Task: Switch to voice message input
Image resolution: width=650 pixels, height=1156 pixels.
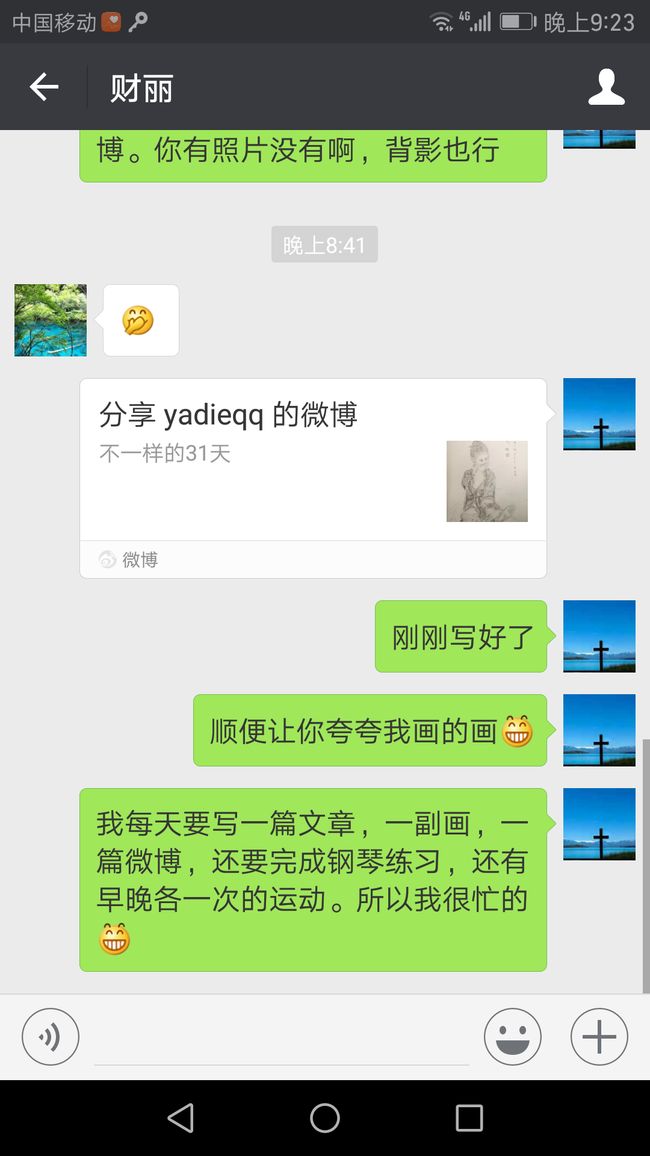Action: (50, 1037)
